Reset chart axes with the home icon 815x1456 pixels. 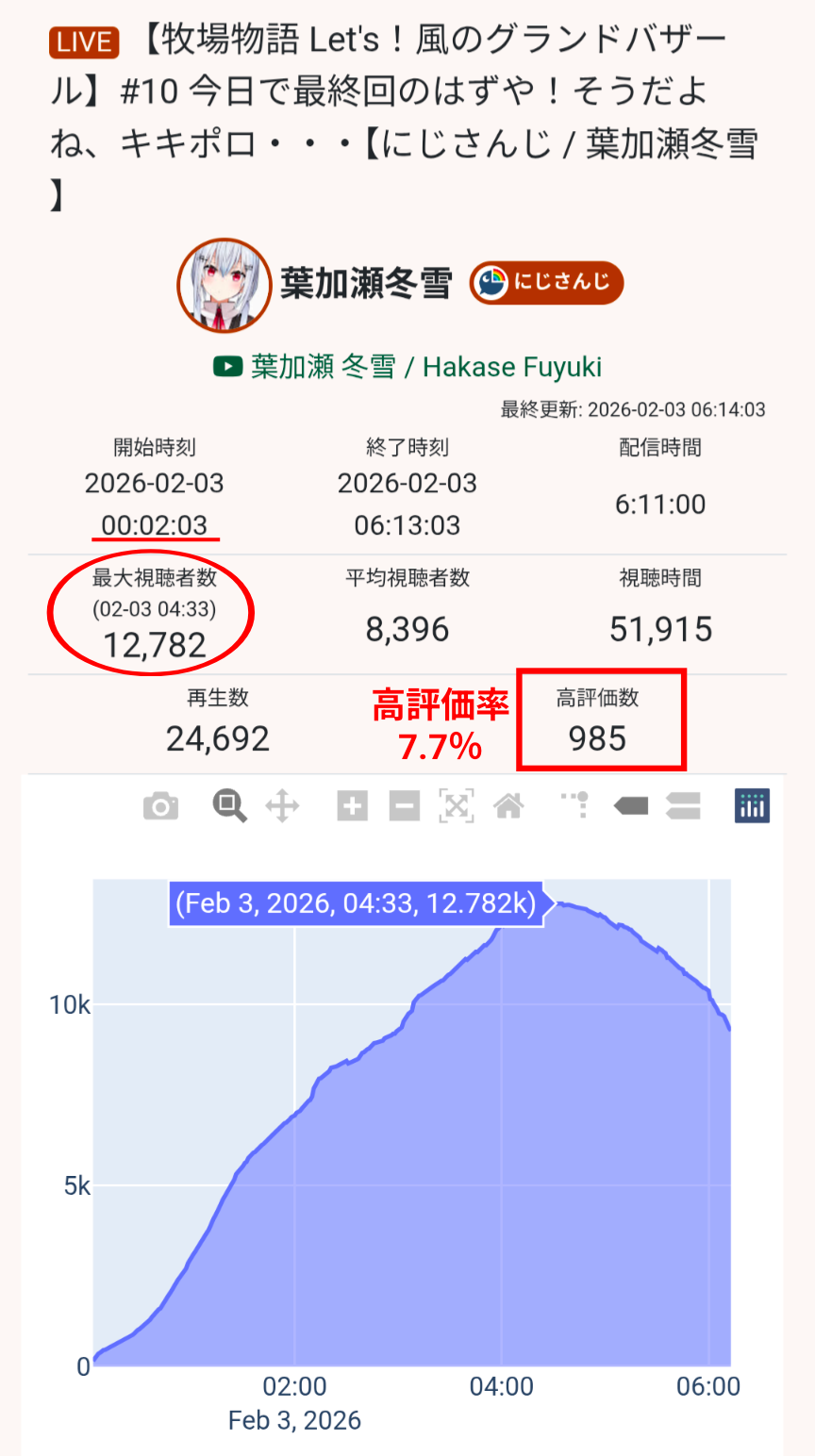508,806
